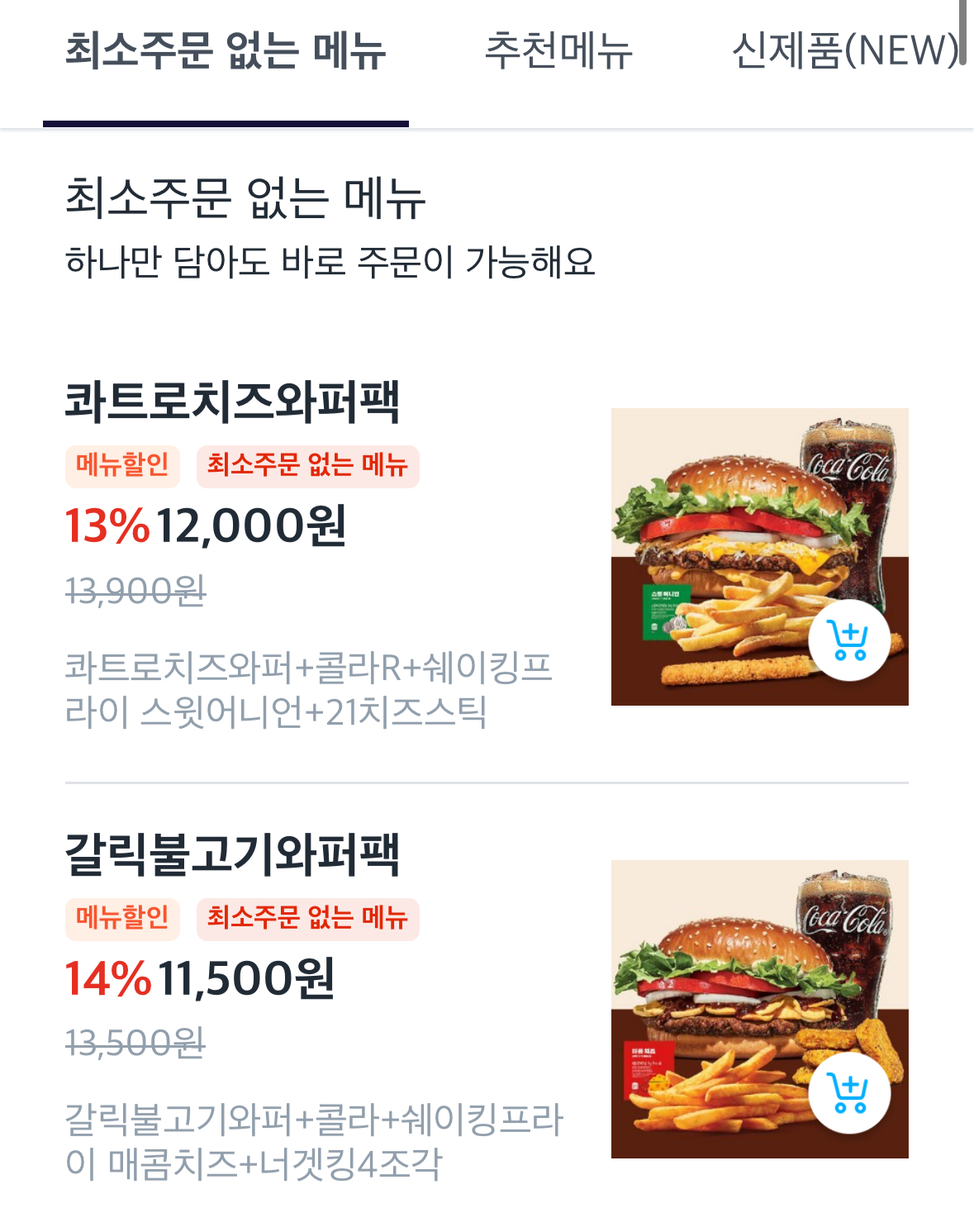Open the 콰트로치즈와퍼팩 menu item

pos(232,402)
